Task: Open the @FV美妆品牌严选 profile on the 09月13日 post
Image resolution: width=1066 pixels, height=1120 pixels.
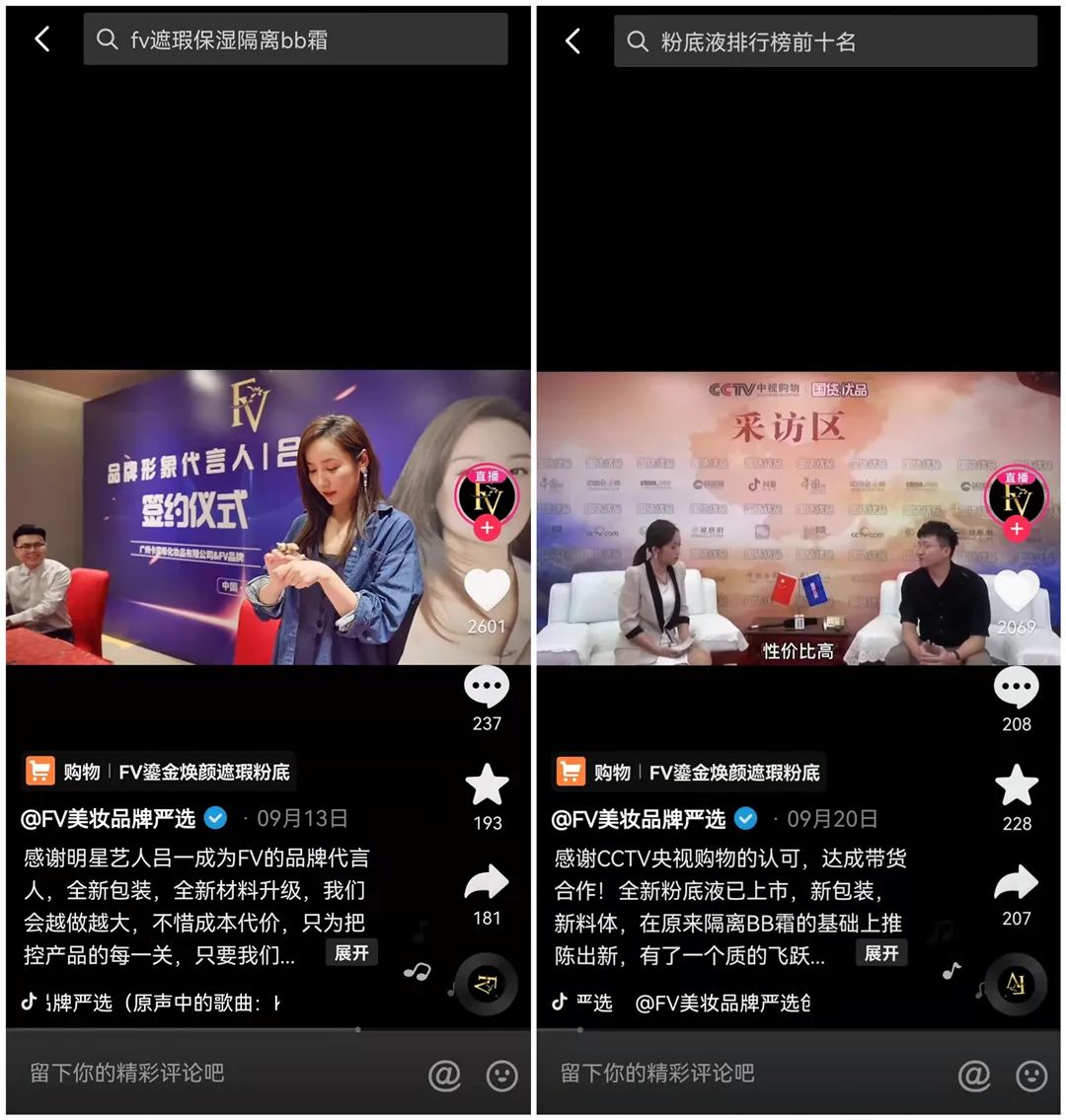Action: tap(109, 819)
